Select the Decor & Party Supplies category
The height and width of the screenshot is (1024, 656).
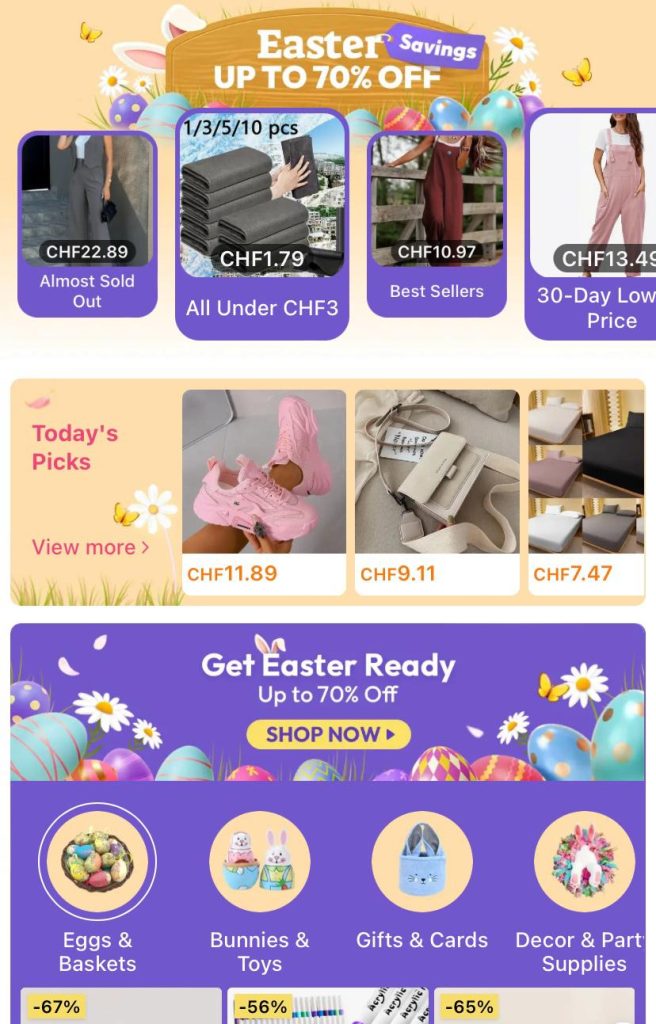(584, 890)
